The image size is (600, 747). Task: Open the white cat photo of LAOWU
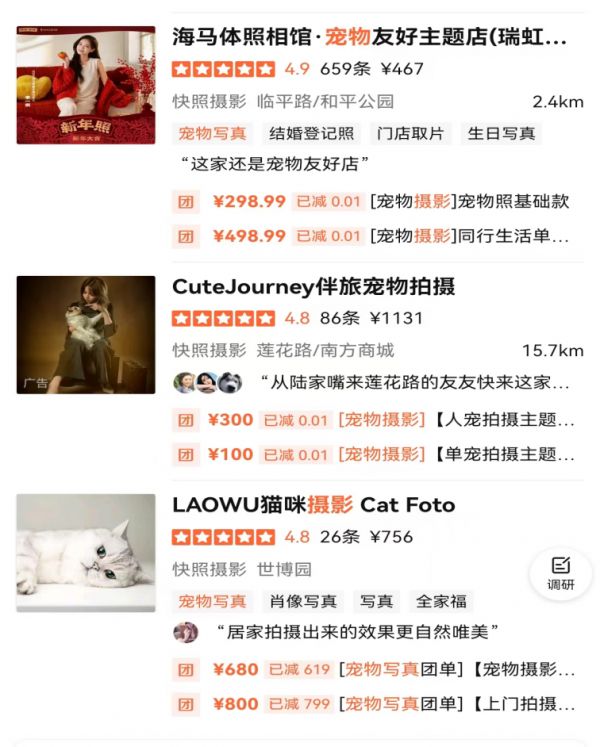(x=86, y=552)
